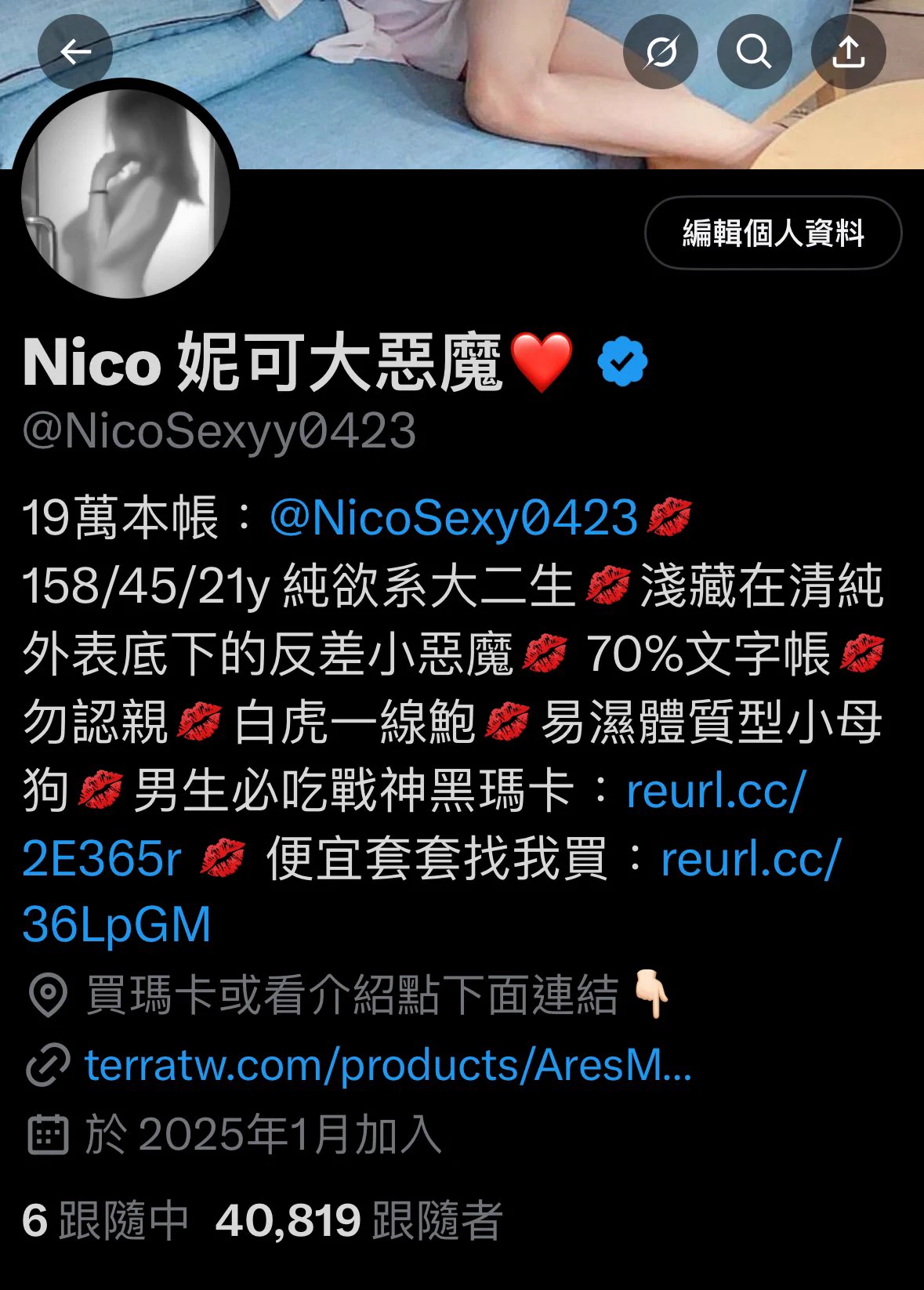
Task: View the round profile photo
Action: click(x=125, y=193)
